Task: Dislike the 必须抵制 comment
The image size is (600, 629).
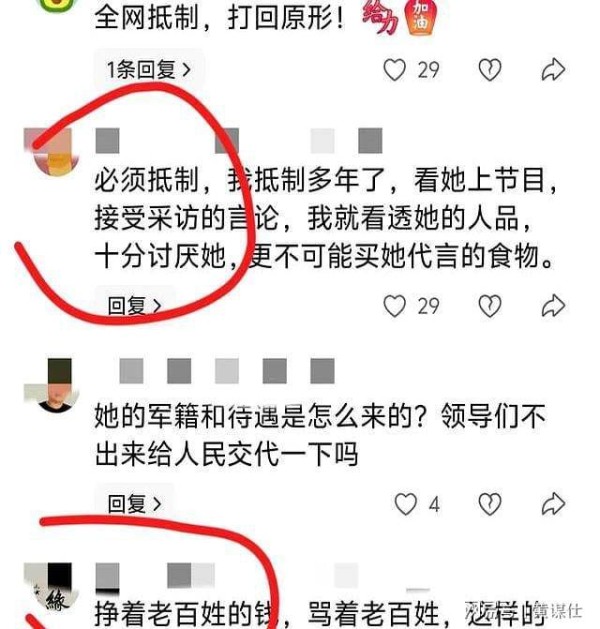Action: click(489, 306)
